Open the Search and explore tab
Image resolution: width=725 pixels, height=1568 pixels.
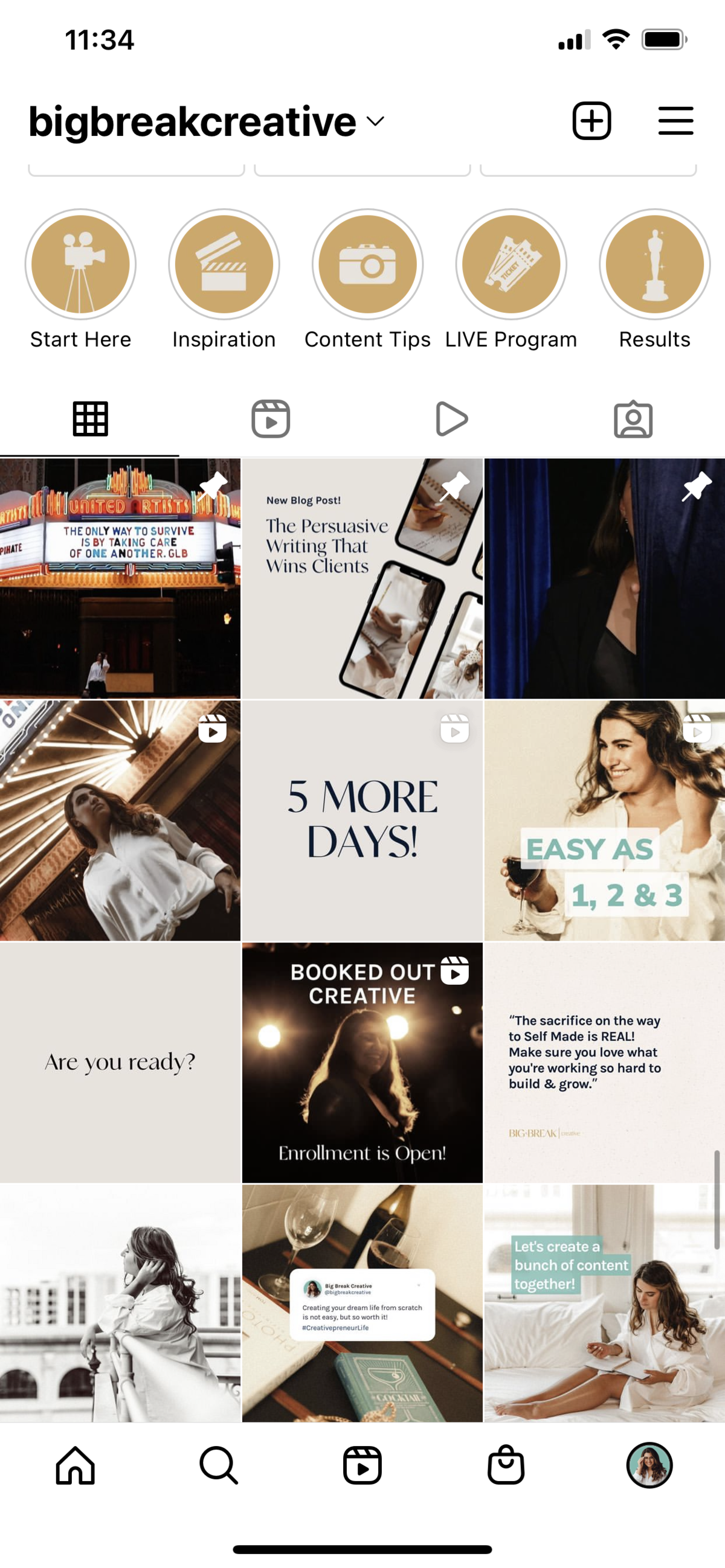tap(218, 1465)
